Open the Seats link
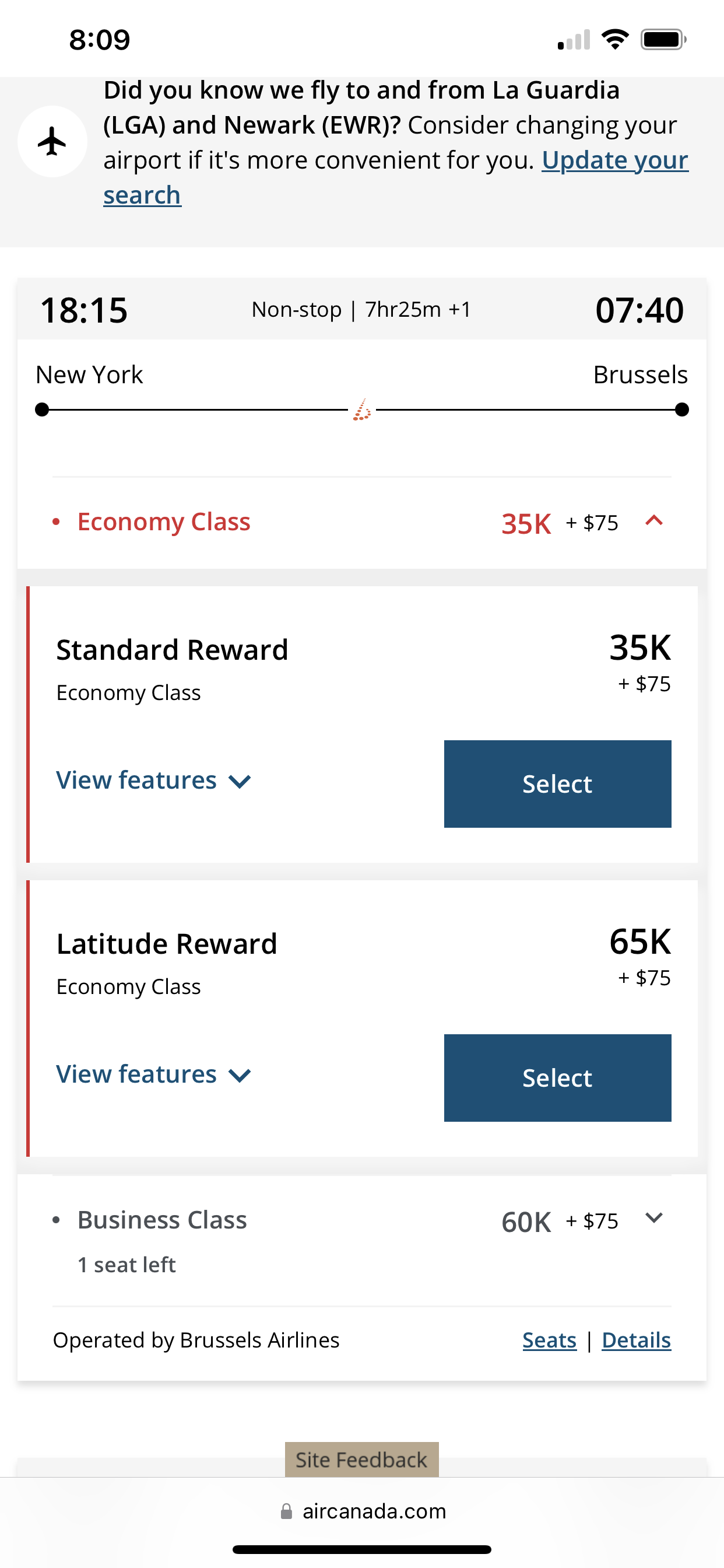724x1568 pixels. (x=549, y=1340)
